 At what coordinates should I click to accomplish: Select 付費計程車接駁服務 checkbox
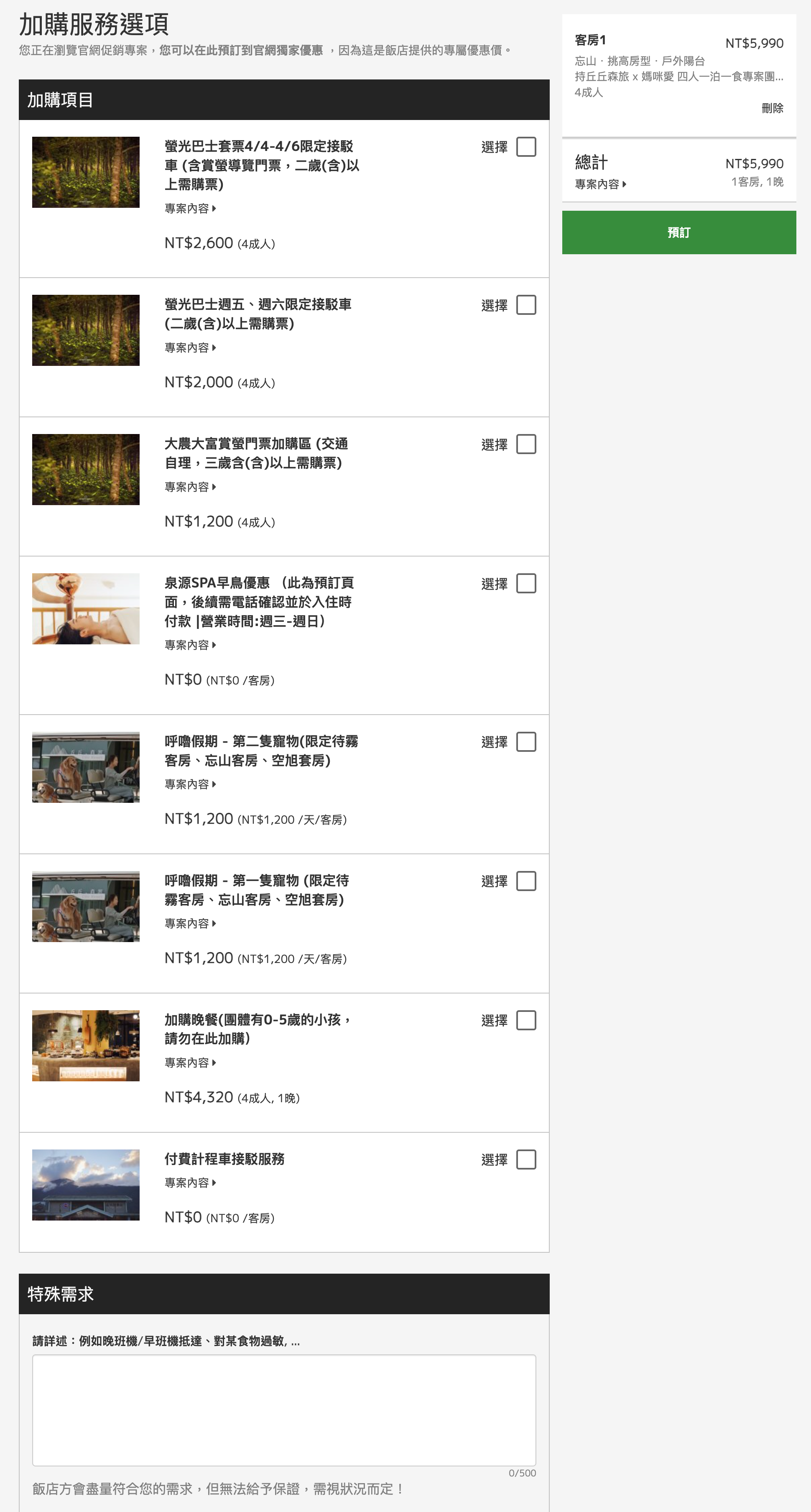pyautogui.click(x=526, y=1159)
